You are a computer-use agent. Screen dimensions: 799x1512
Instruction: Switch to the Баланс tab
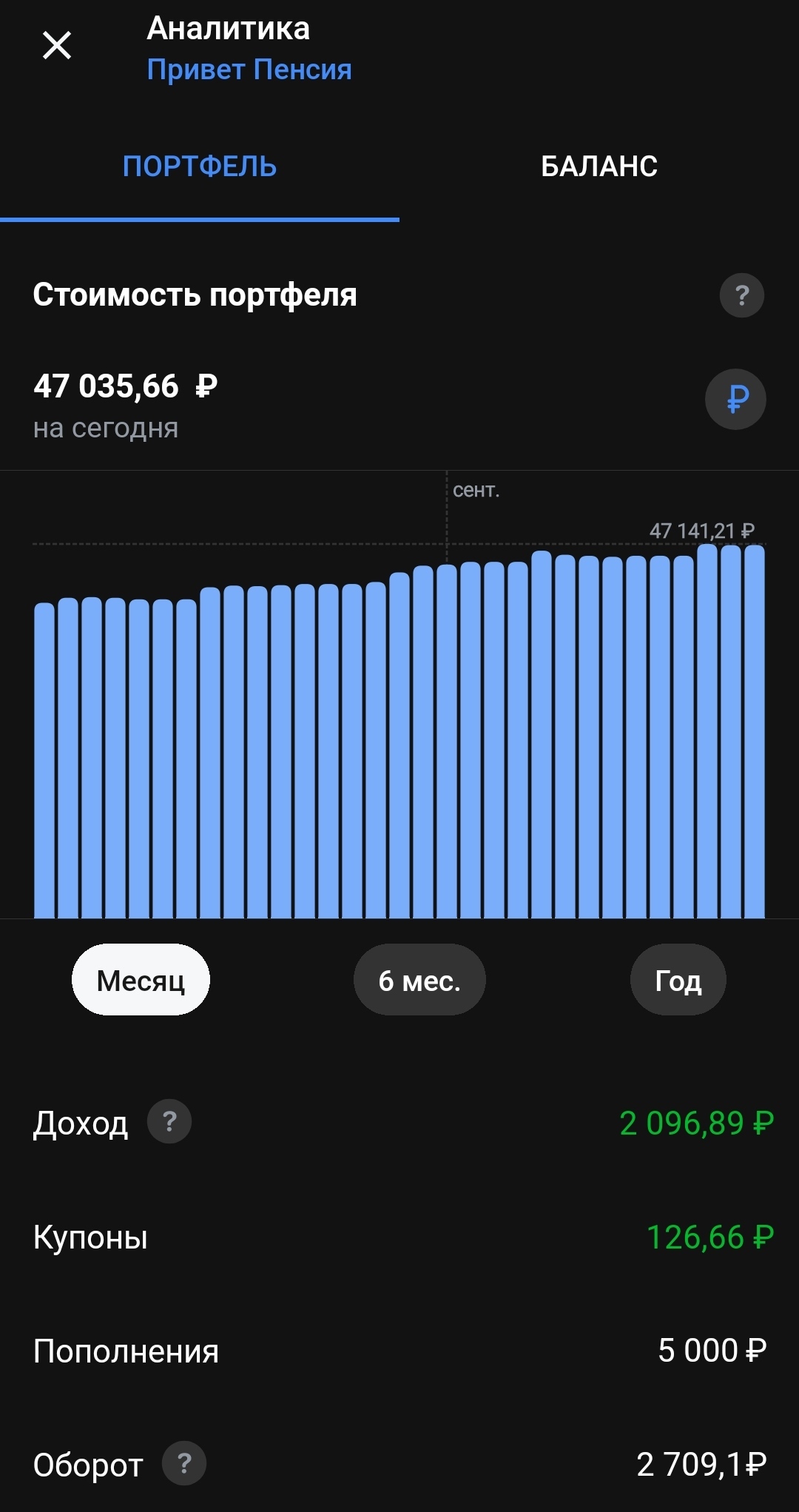point(599,167)
